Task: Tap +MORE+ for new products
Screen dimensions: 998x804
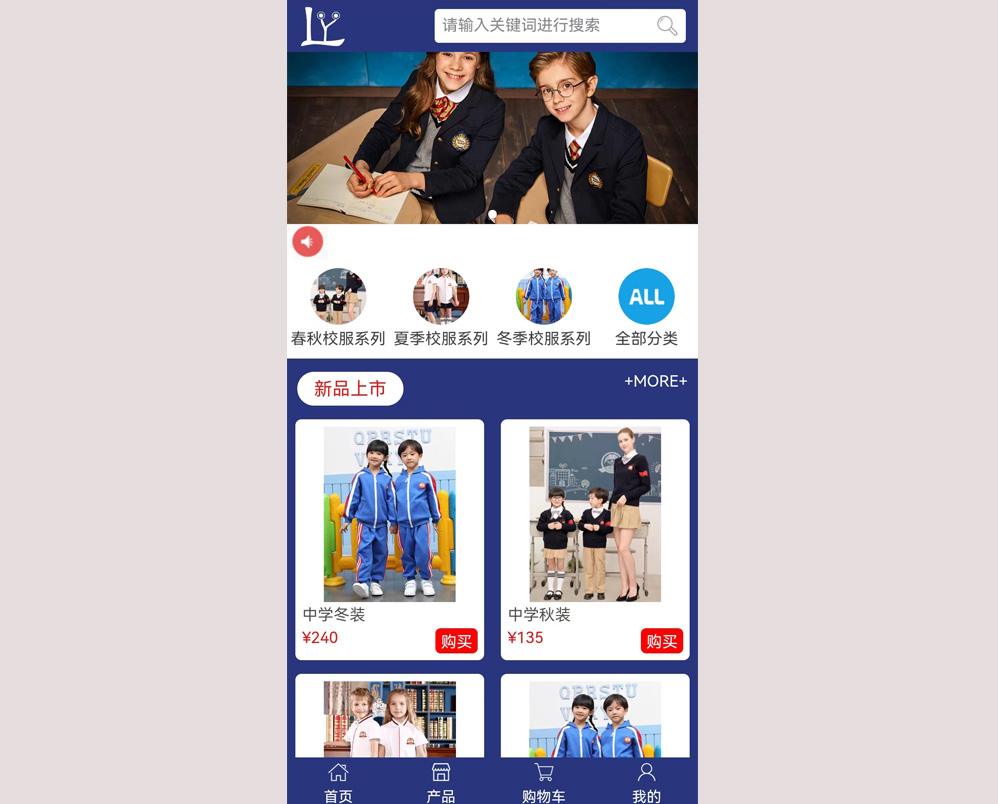Action: [655, 381]
